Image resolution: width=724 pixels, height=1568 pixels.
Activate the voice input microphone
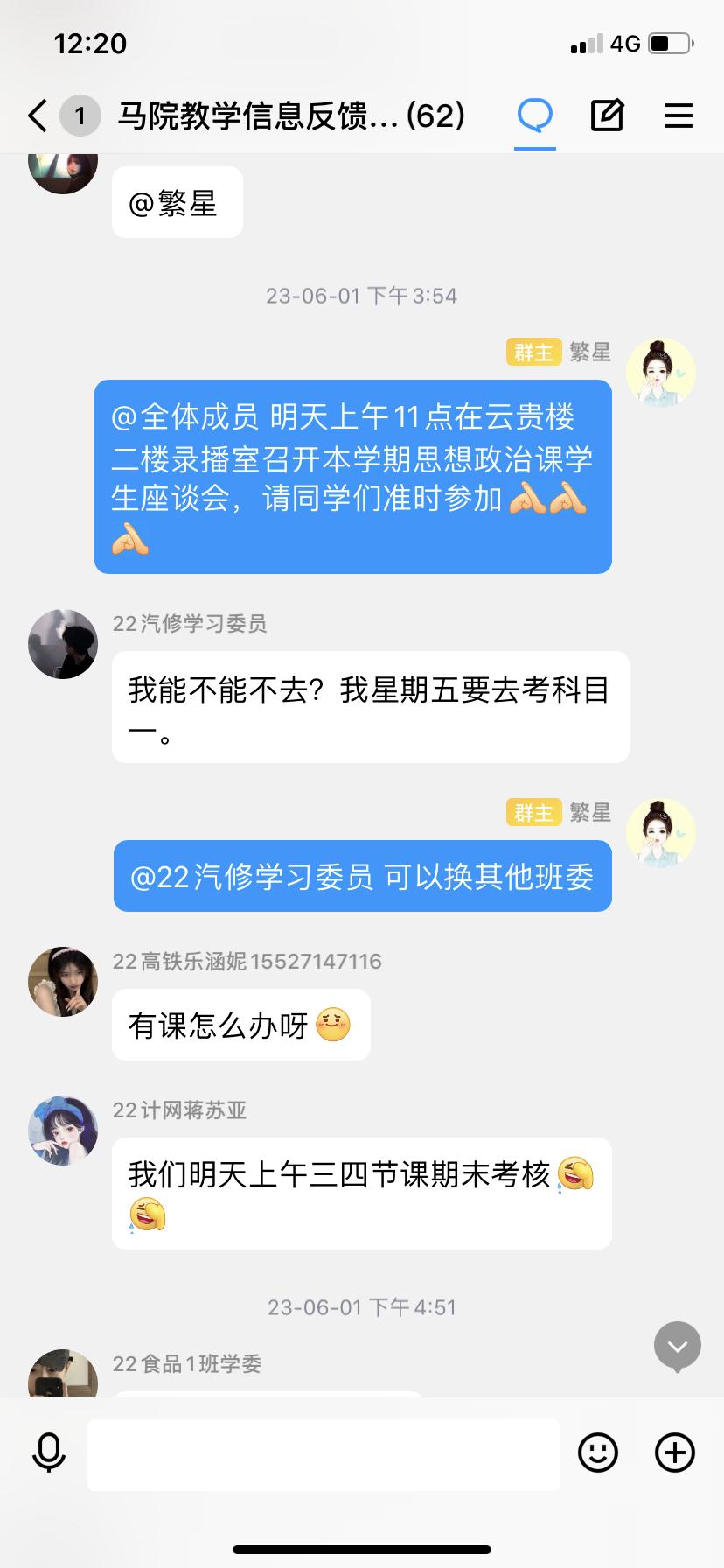(48, 1453)
